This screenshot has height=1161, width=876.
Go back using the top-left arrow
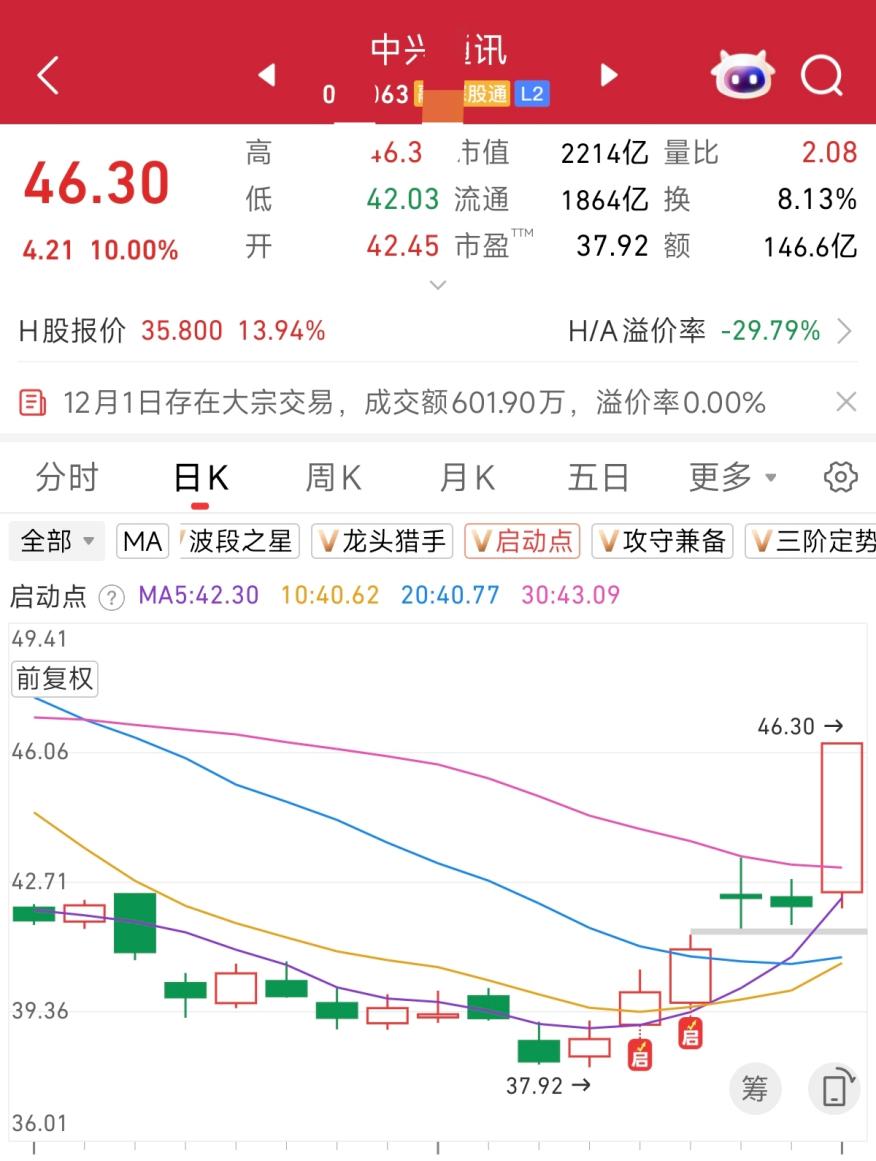(x=48, y=76)
